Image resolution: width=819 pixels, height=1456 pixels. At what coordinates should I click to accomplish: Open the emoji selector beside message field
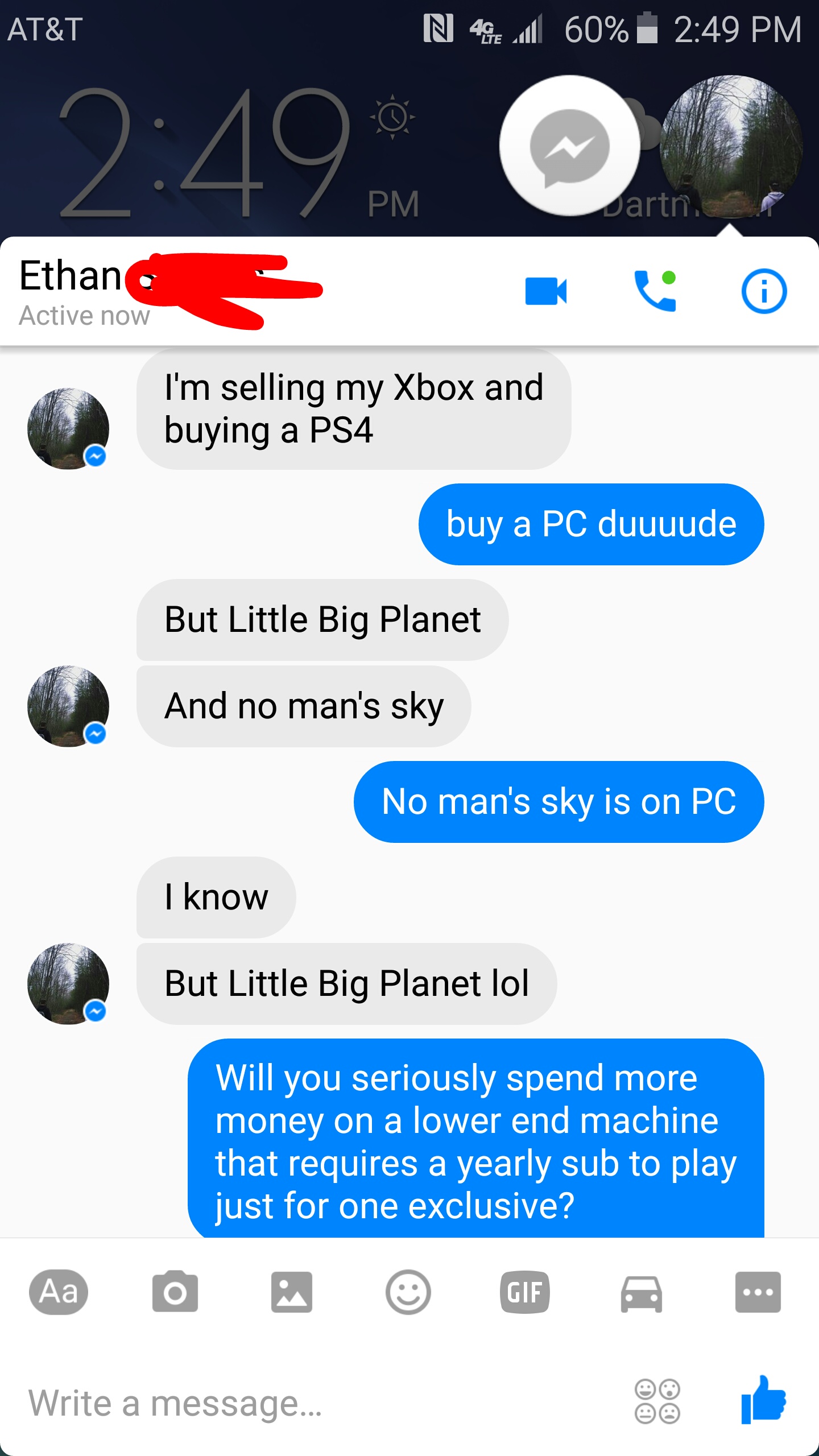[x=657, y=1401]
